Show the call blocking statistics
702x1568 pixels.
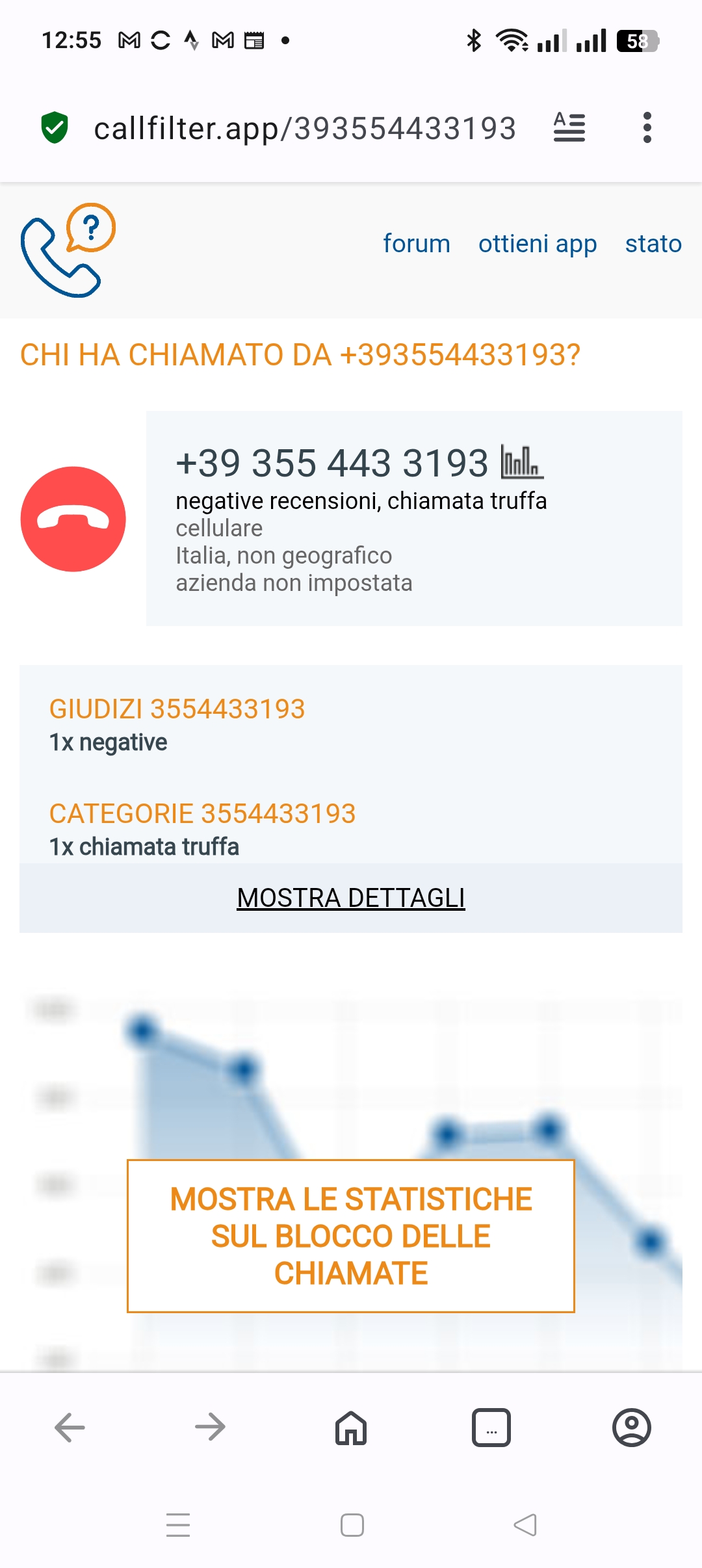pos(351,1236)
